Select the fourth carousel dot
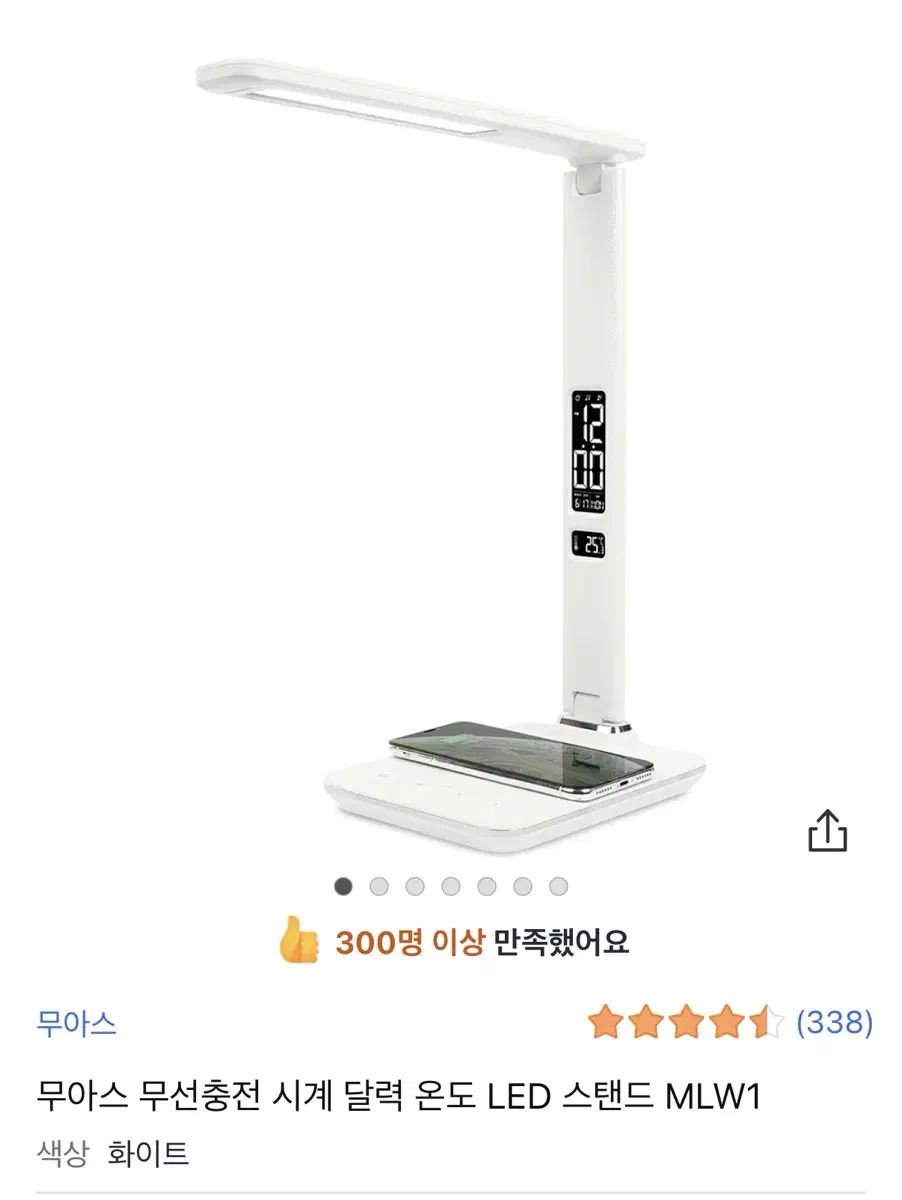902x1200 pixels. coord(452,885)
